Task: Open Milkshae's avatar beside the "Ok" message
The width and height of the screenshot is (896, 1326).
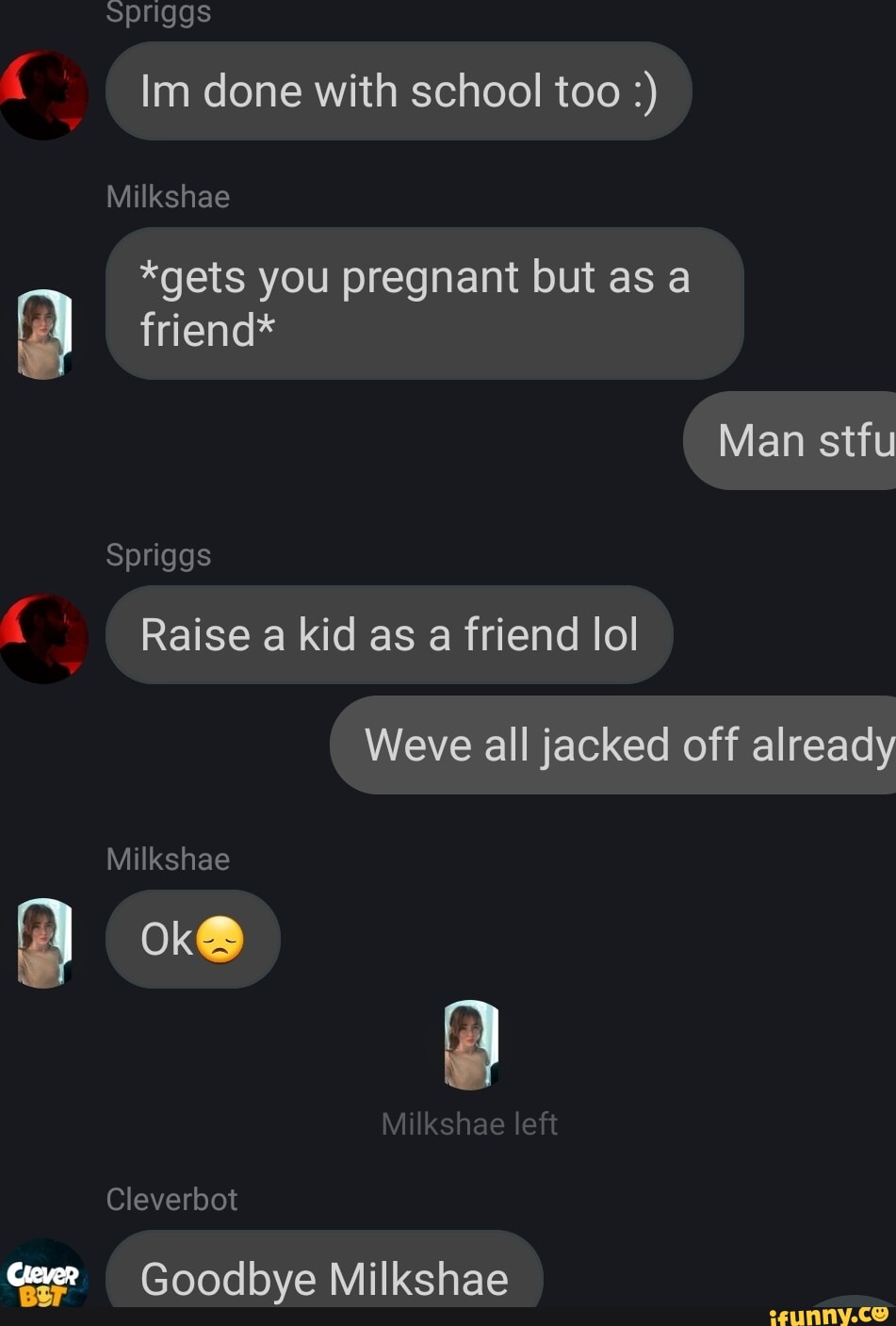Action: [44, 942]
